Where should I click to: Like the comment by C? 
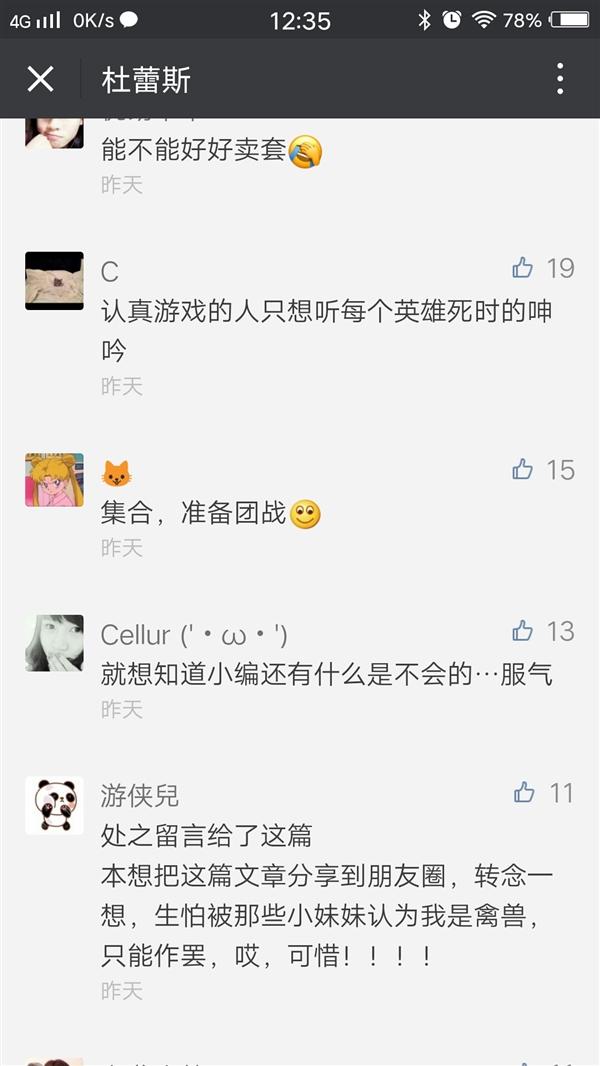pyautogui.click(x=523, y=268)
